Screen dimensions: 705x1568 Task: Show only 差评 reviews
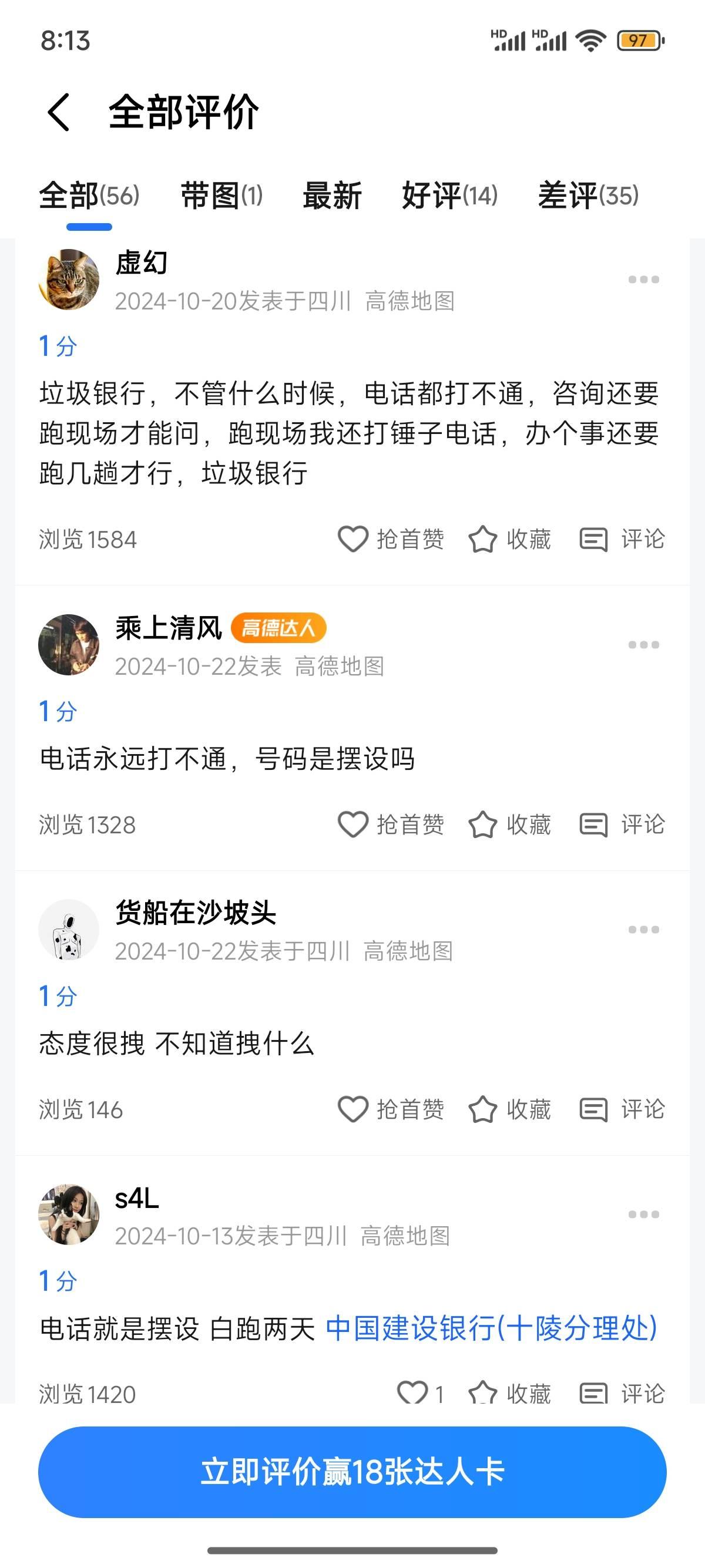click(587, 196)
